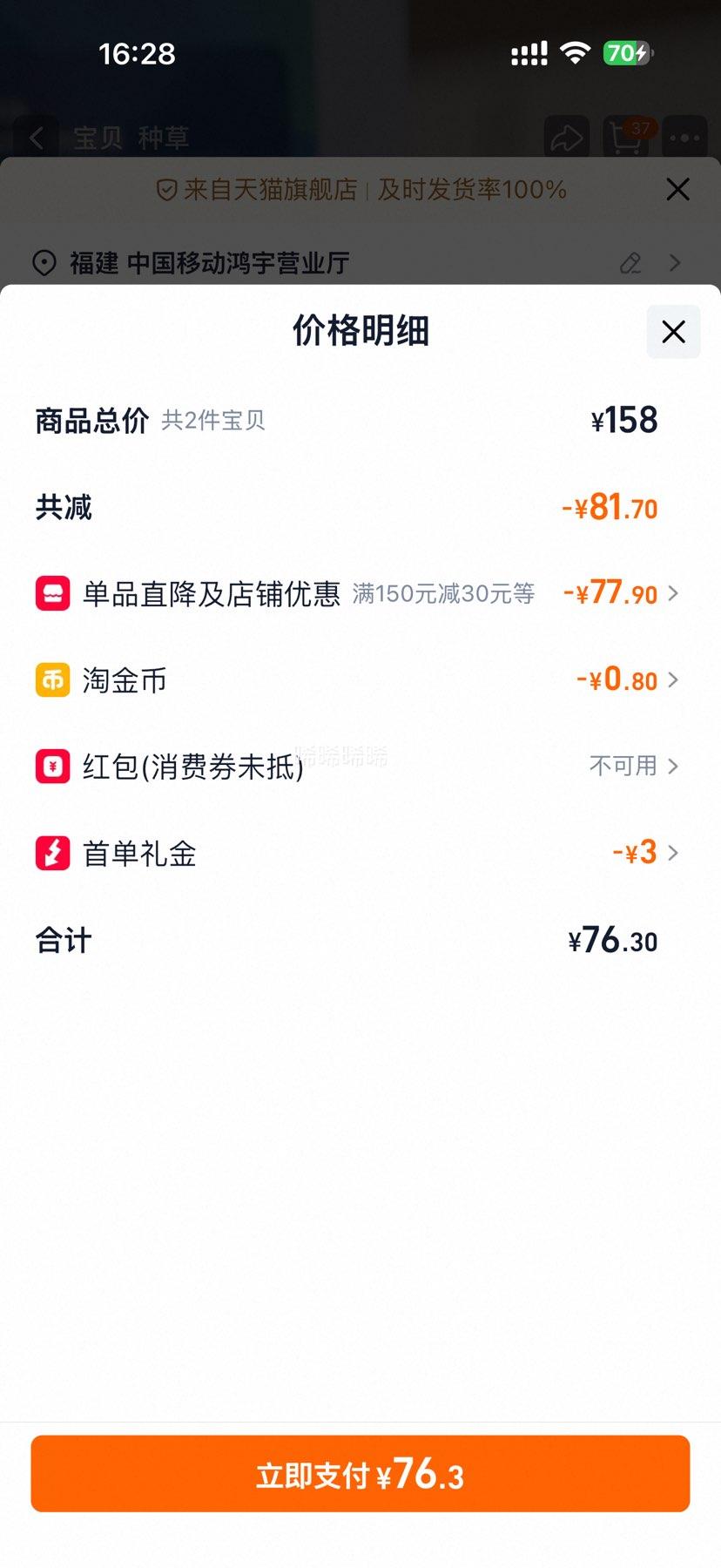The width and height of the screenshot is (721, 1568).
Task: Click the 首单礼金 lightning gift icon
Action: [53, 853]
